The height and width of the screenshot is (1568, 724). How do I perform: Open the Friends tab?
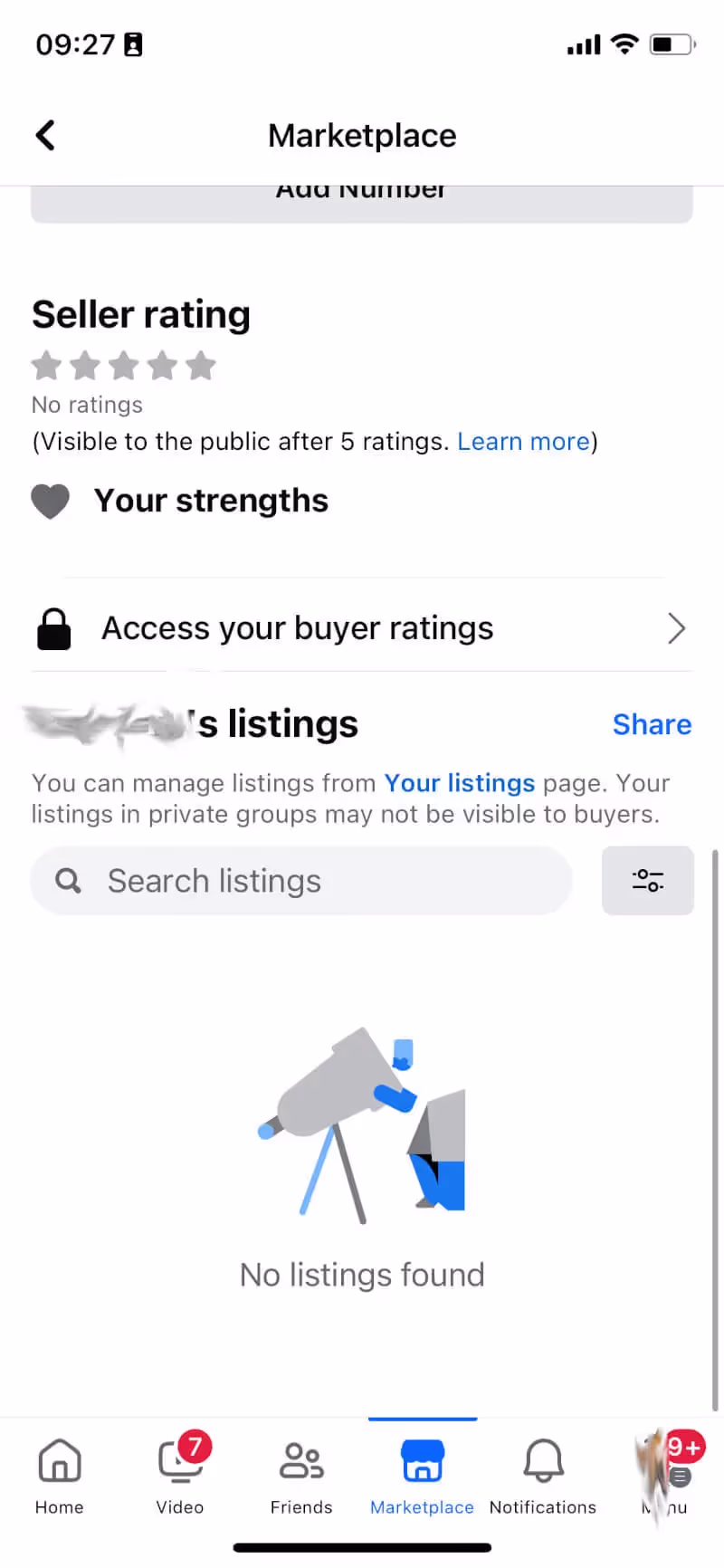301,1476
